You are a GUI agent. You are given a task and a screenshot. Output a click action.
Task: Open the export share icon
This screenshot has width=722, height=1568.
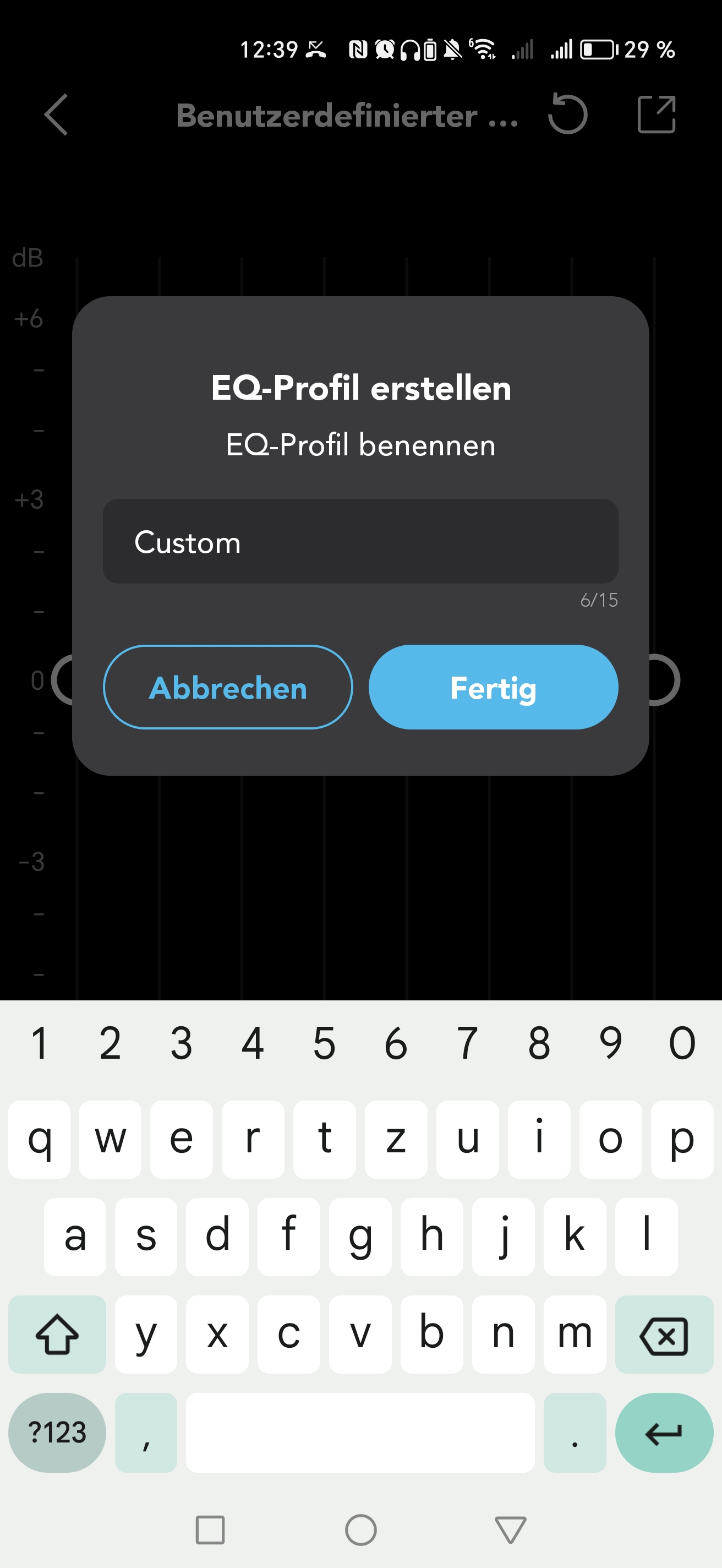tap(657, 115)
